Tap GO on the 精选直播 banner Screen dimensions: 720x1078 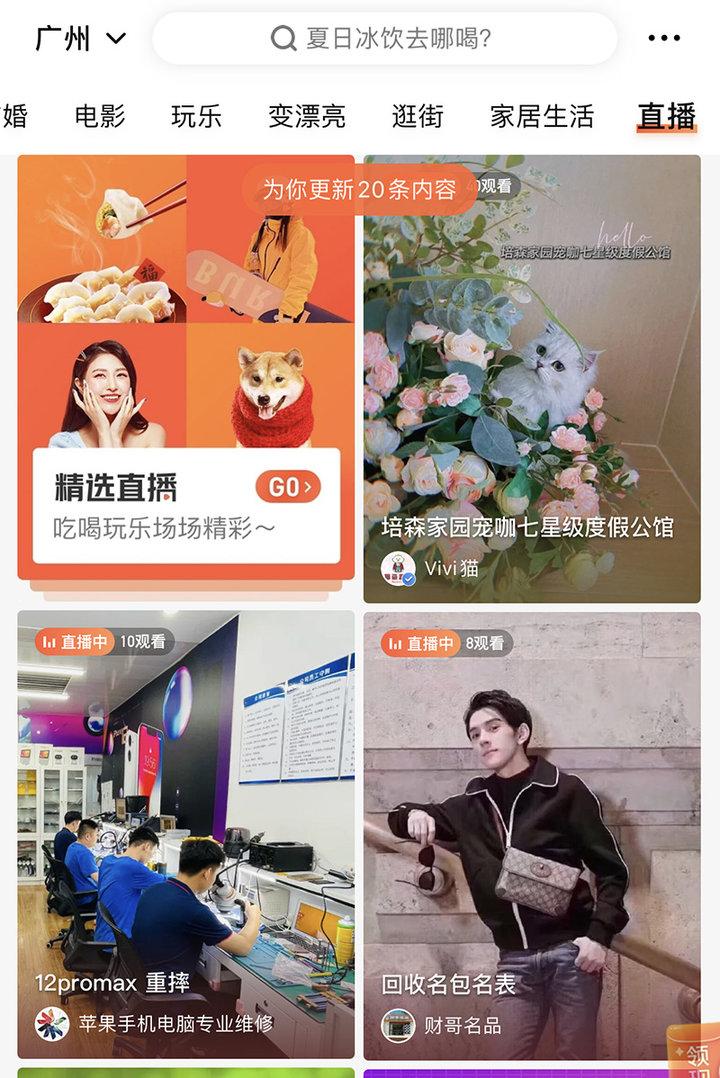(x=288, y=487)
